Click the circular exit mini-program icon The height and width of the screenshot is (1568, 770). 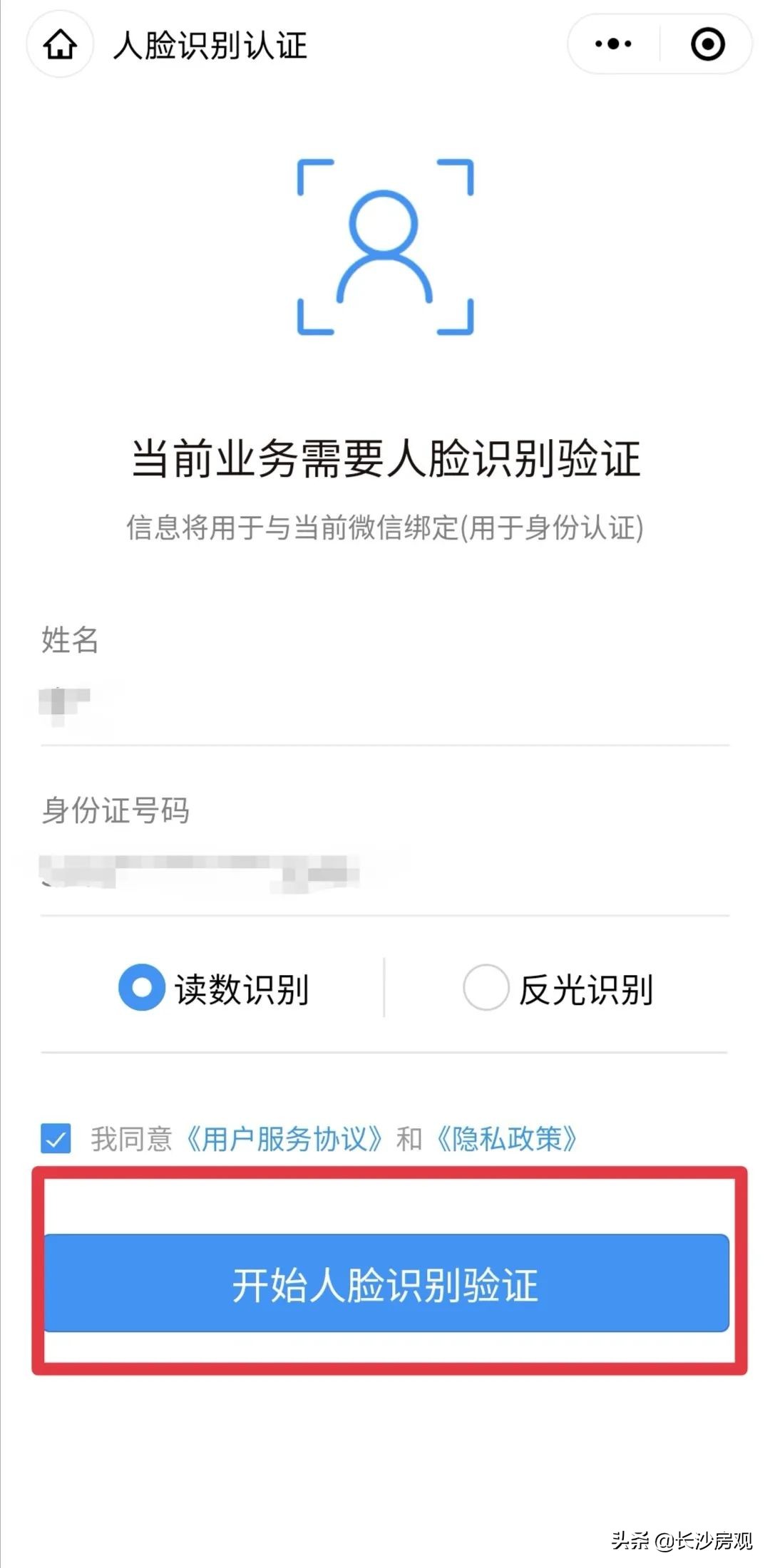click(x=707, y=44)
